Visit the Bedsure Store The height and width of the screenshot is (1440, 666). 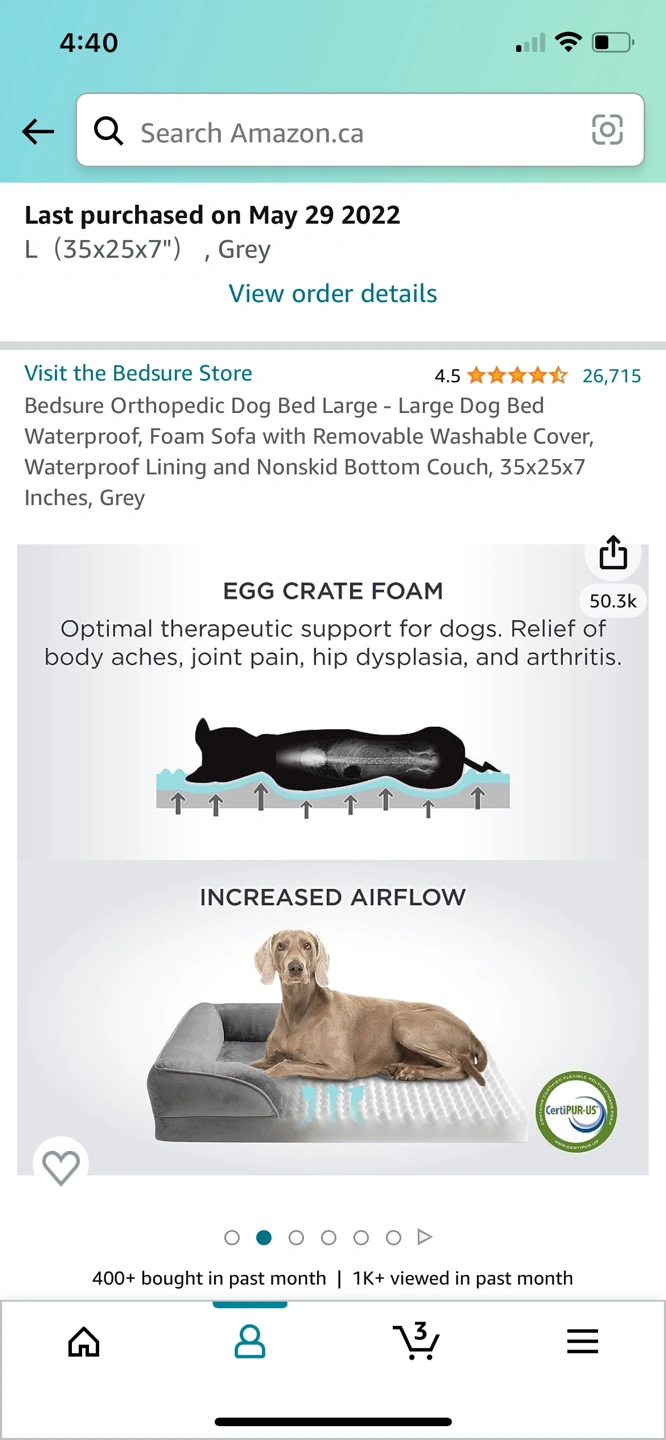138,373
